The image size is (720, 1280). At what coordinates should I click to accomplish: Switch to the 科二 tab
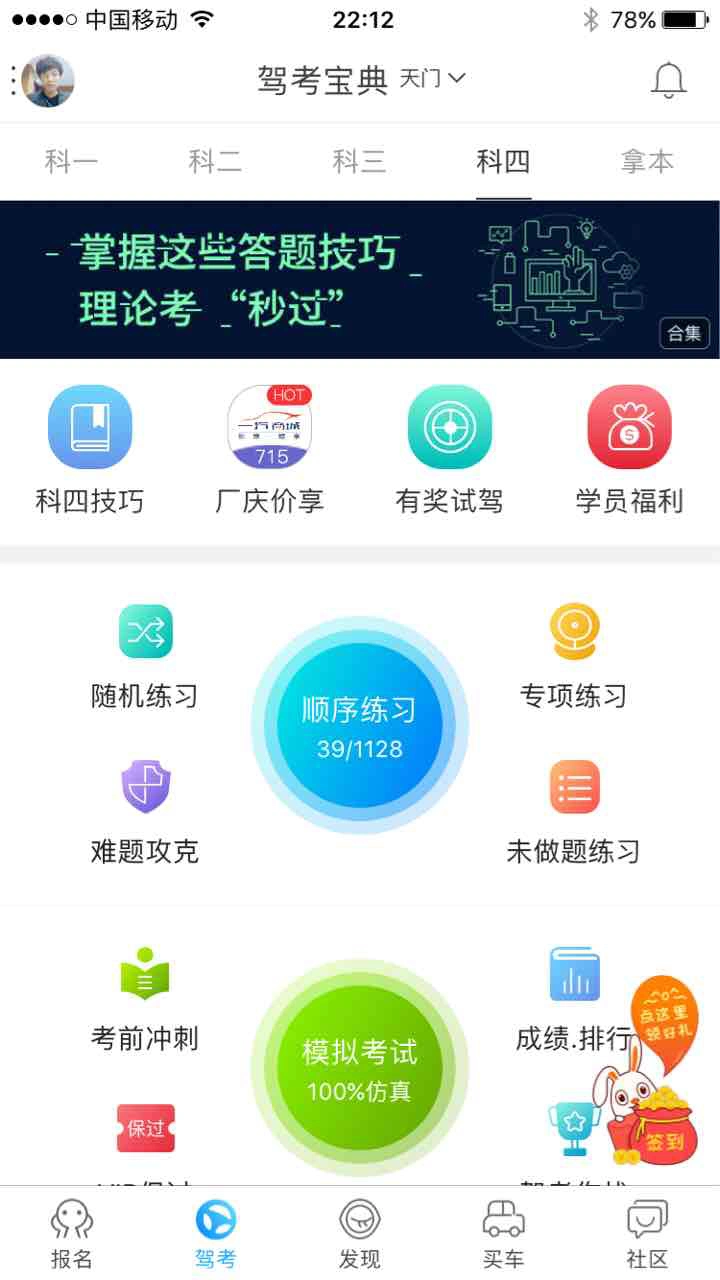click(215, 161)
